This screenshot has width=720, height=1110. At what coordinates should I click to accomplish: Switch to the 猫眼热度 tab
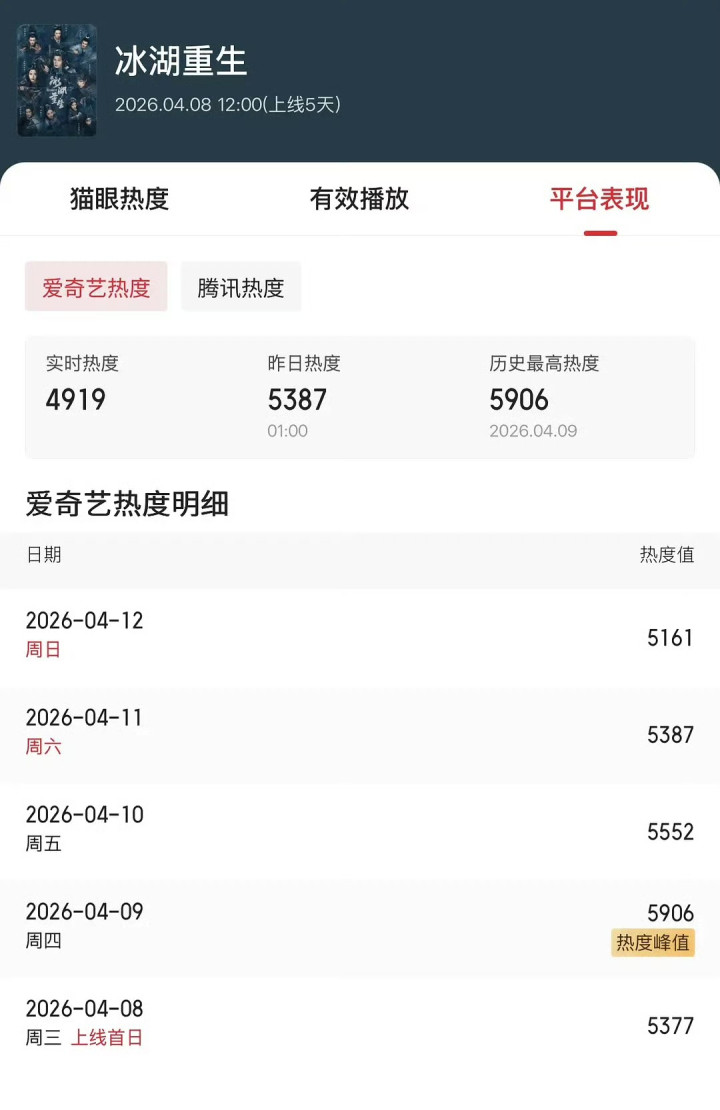pyautogui.click(x=119, y=198)
